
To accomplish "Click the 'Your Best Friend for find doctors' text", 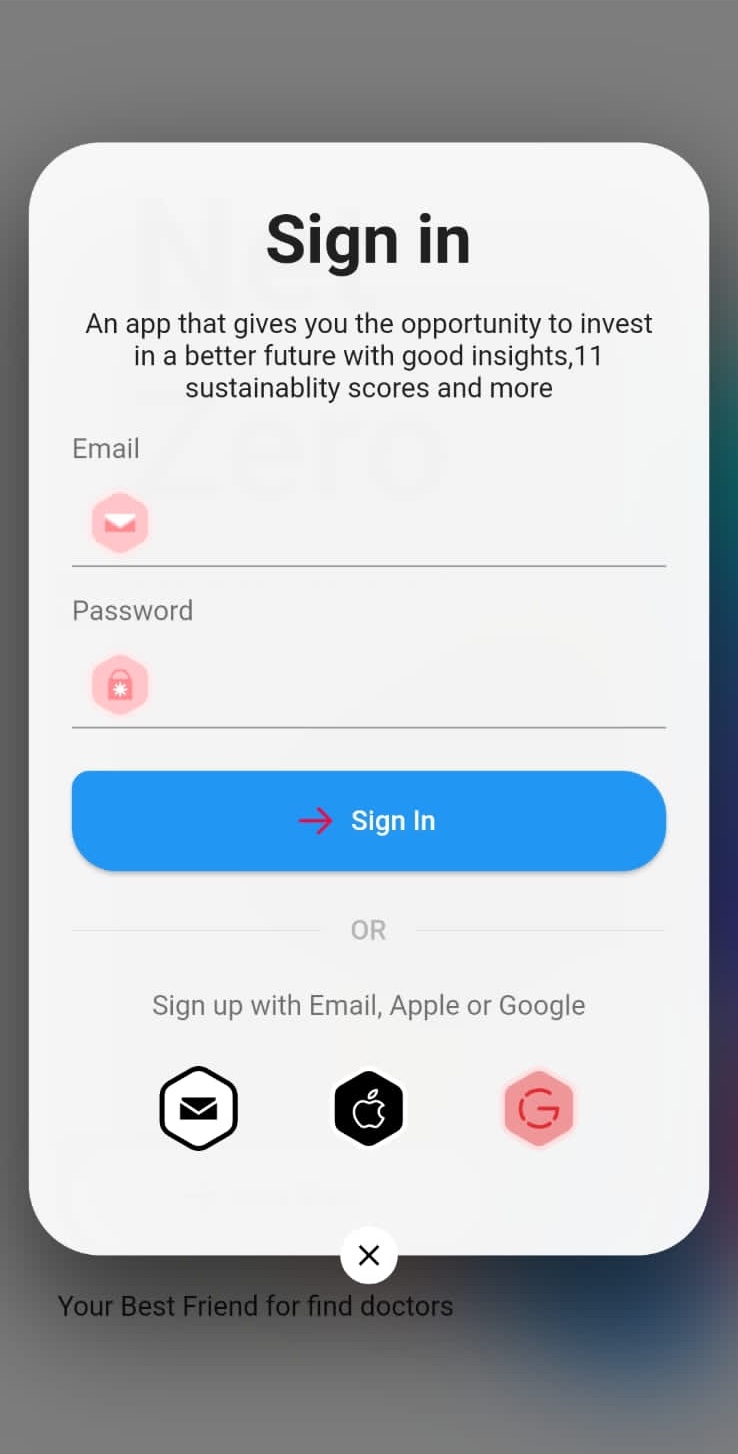I will 255,1305.
